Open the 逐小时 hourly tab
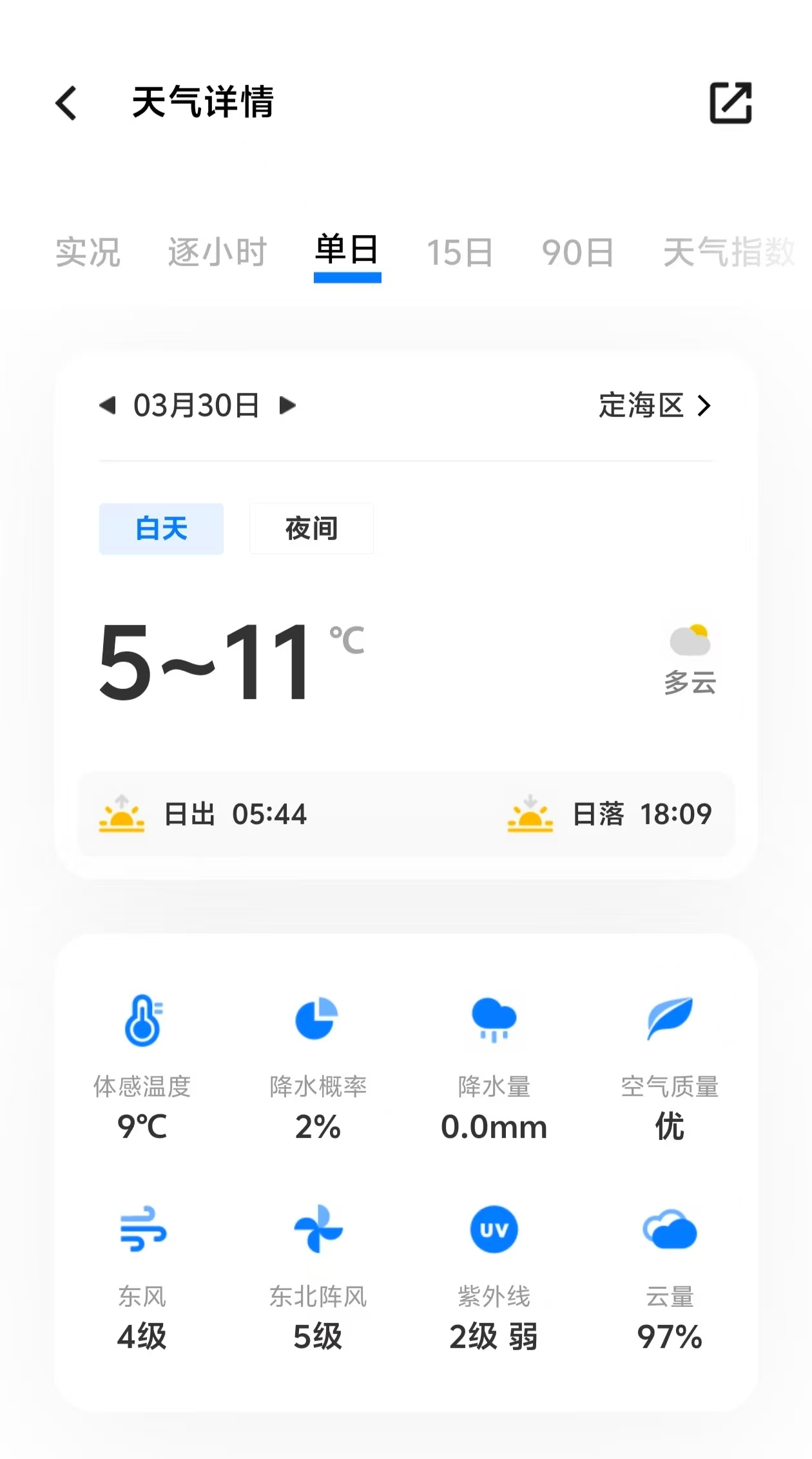812x1459 pixels. pyautogui.click(x=217, y=252)
